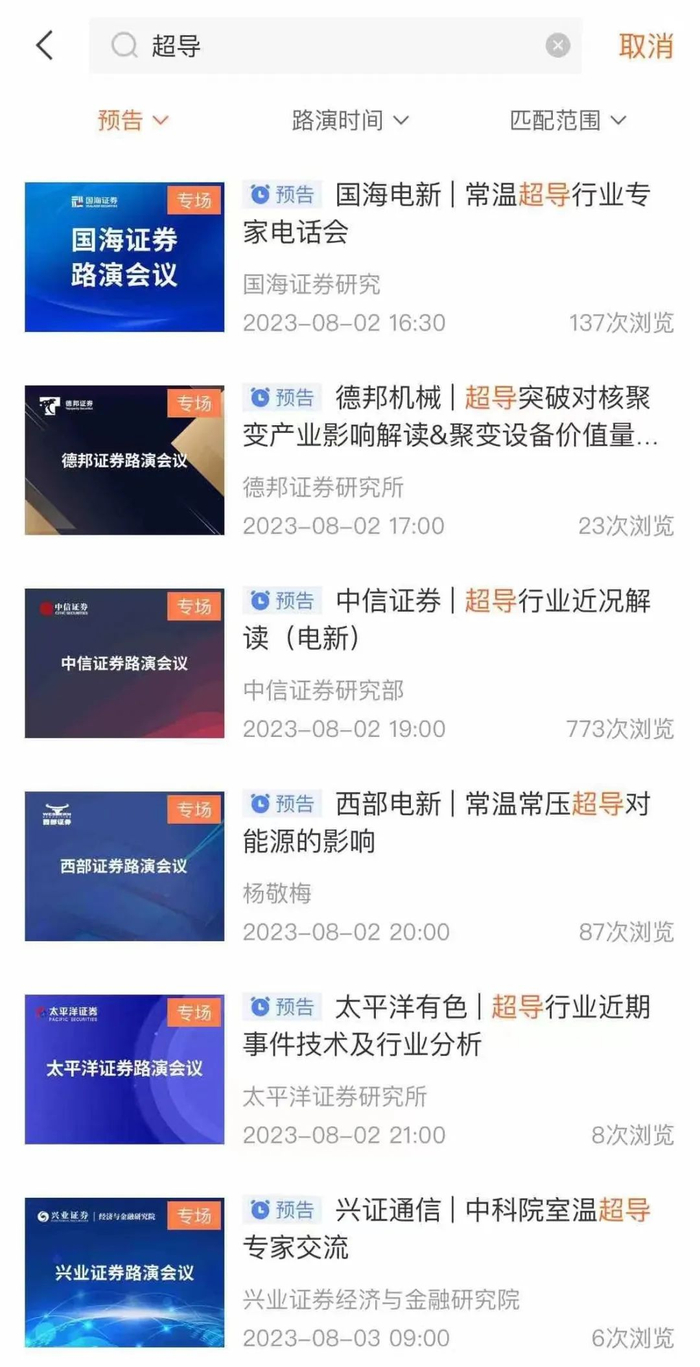Expand the 预告 filter dropdown

133,121
